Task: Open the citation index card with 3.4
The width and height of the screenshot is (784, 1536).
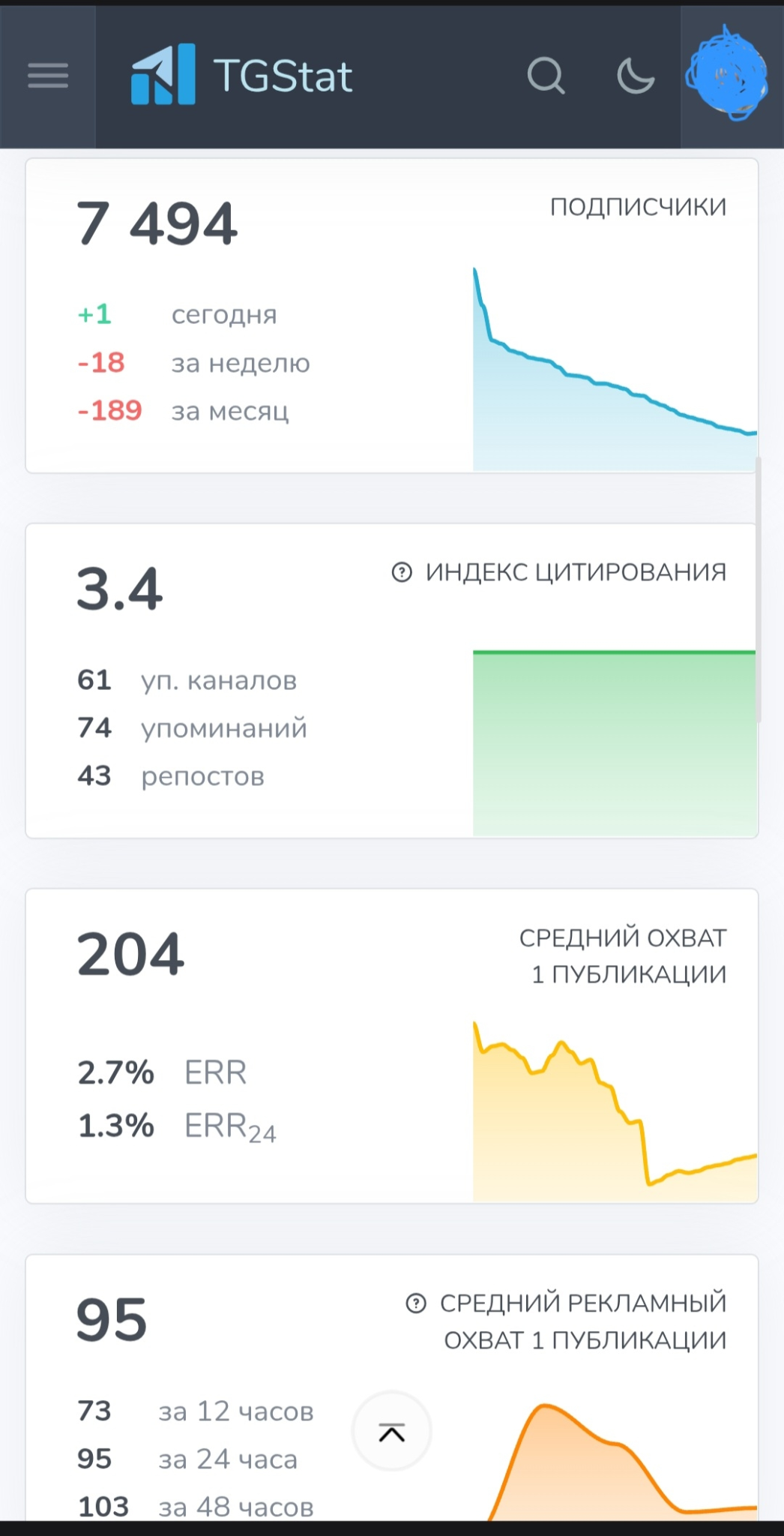Action: [x=392, y=680]
